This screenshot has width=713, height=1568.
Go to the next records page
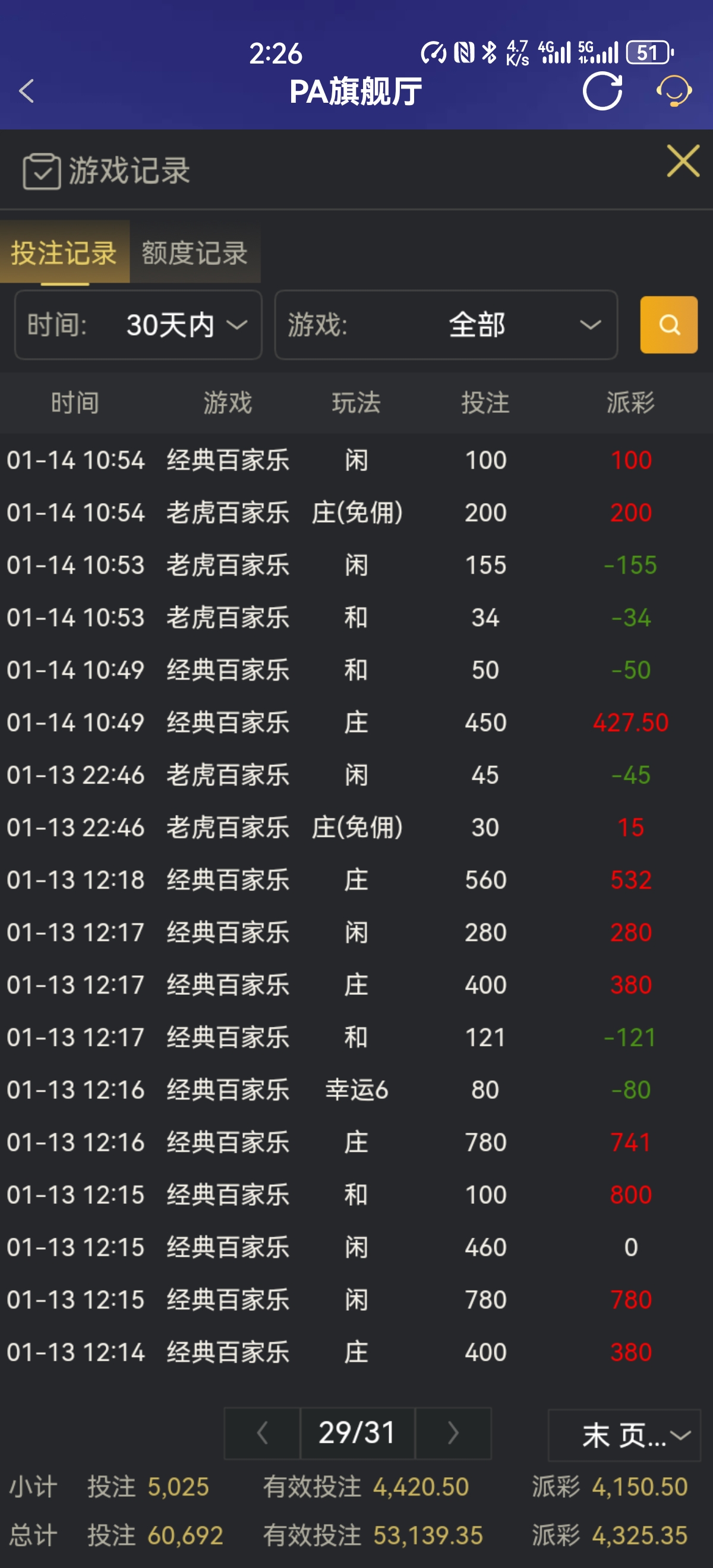452,1434
